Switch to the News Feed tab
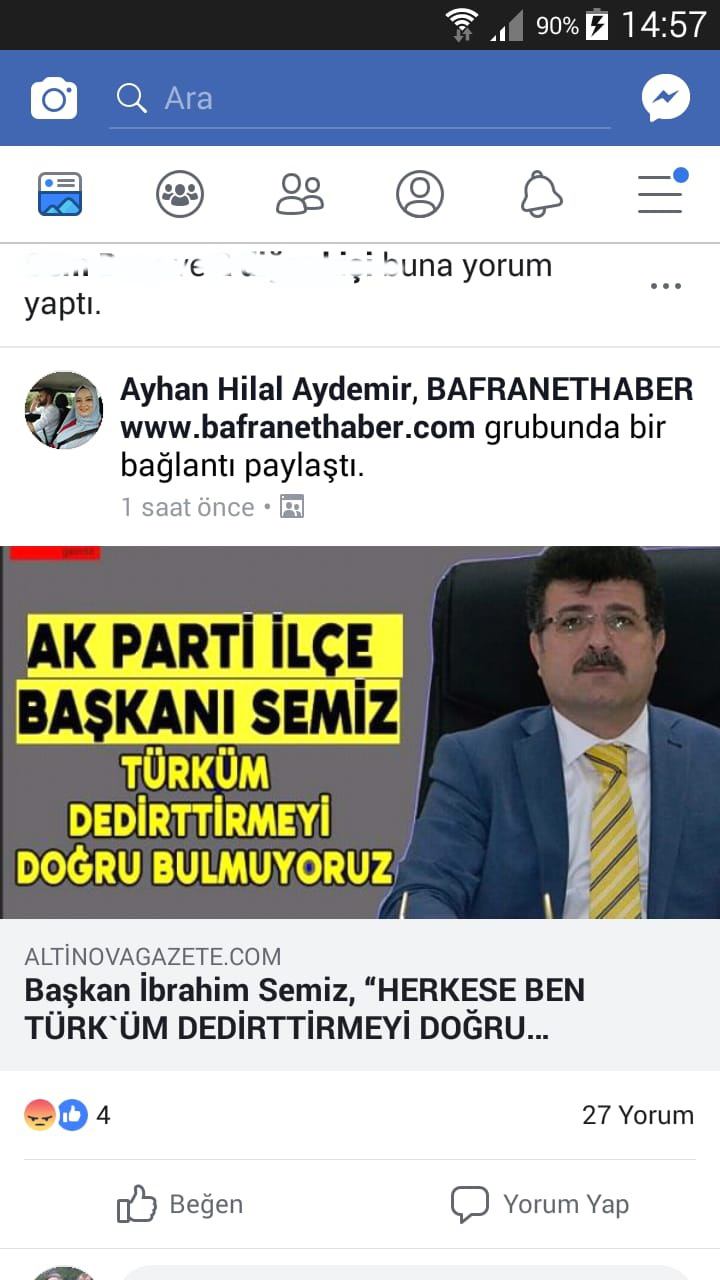Screen dimensions: 720x1280 coord(60,194)
